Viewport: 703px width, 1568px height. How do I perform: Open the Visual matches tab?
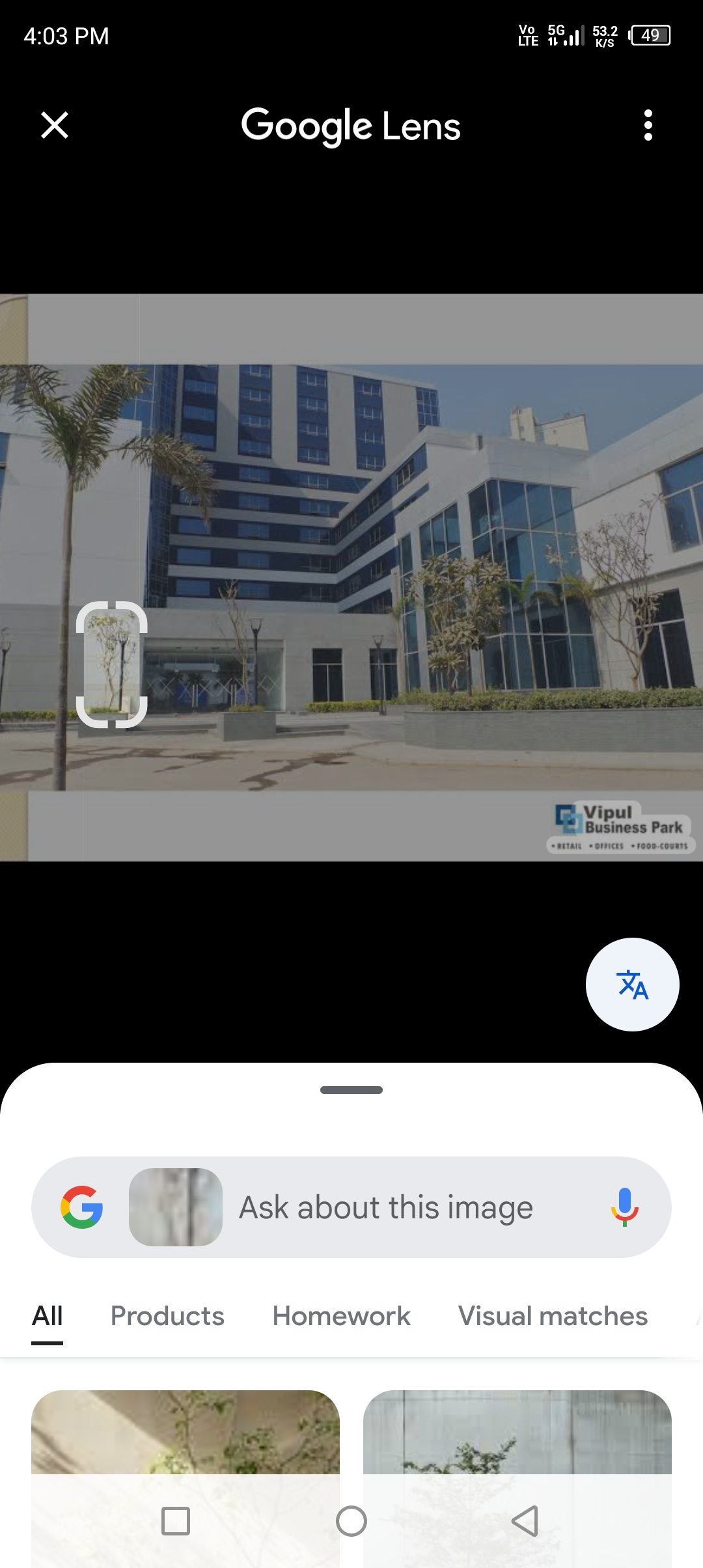coord(552,1316)
